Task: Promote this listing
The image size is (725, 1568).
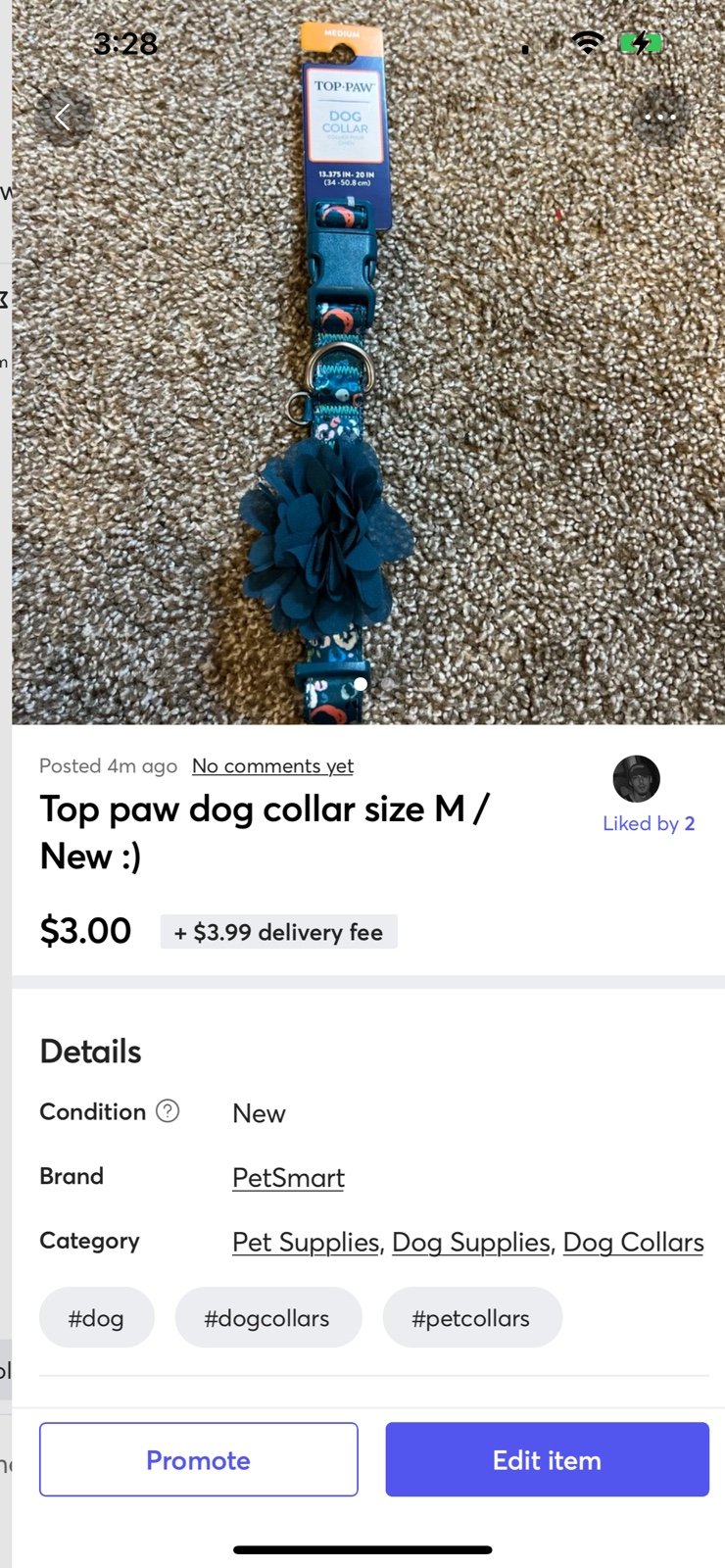Action: (x=199, y=1460)
